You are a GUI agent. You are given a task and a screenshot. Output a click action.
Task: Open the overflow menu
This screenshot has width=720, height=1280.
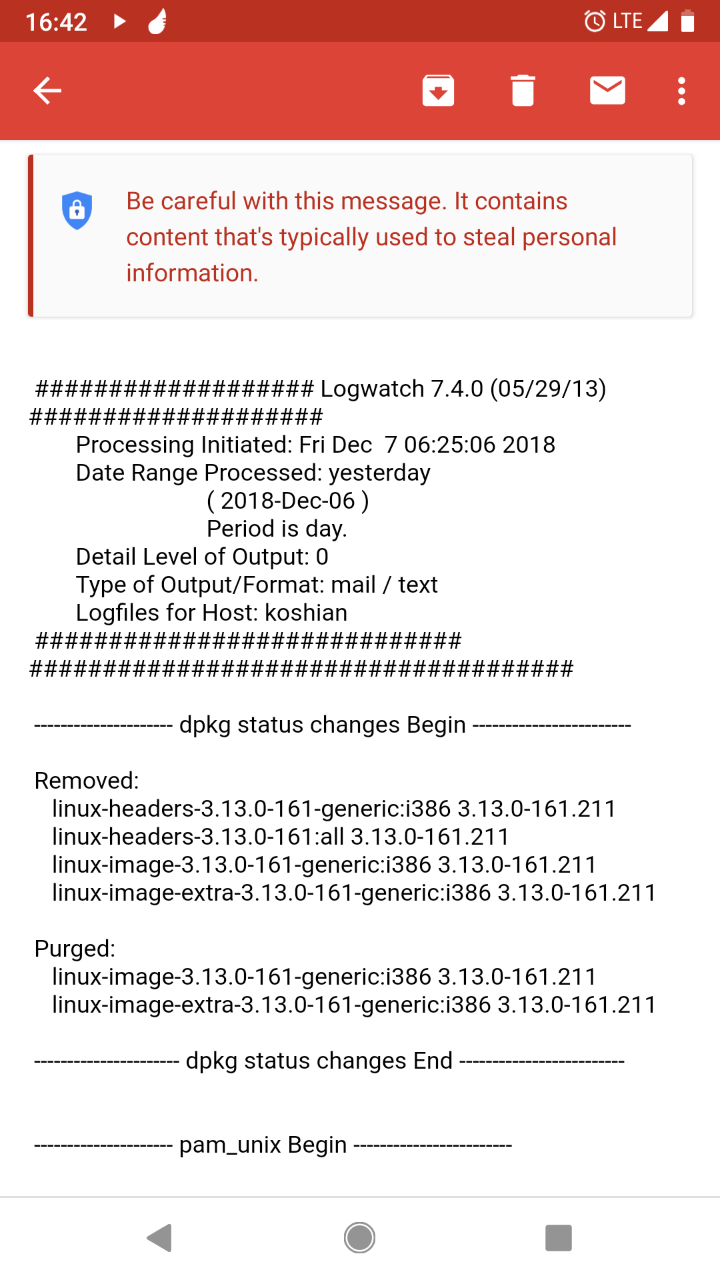[x=682, y=91]
